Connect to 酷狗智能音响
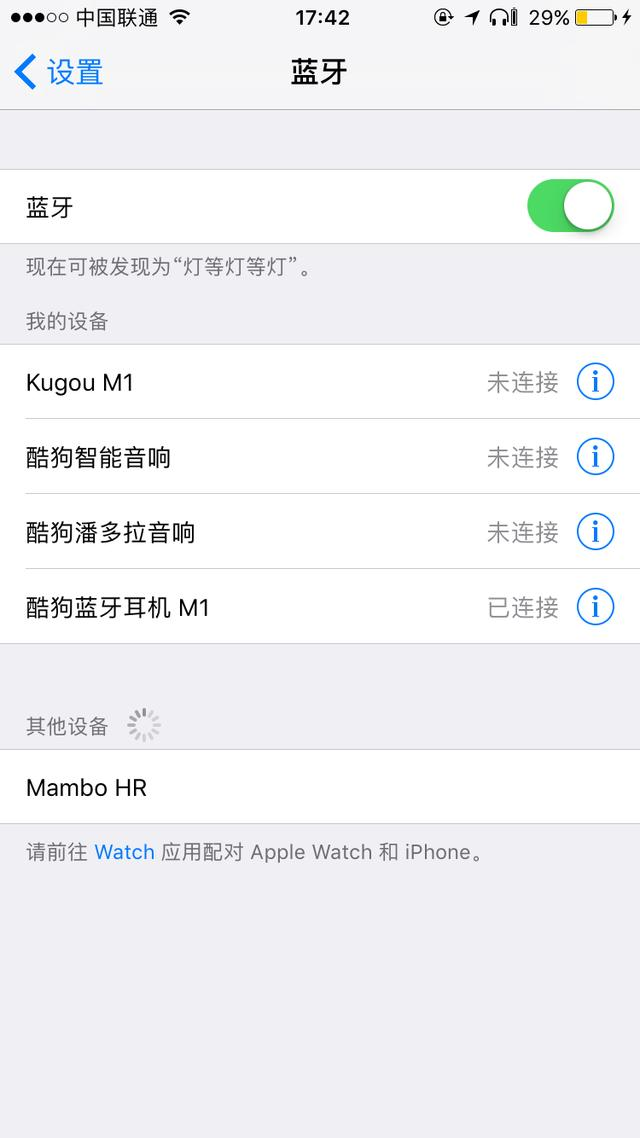The height and width of the screenshot is (1138, 640). [x=250, y=457]
